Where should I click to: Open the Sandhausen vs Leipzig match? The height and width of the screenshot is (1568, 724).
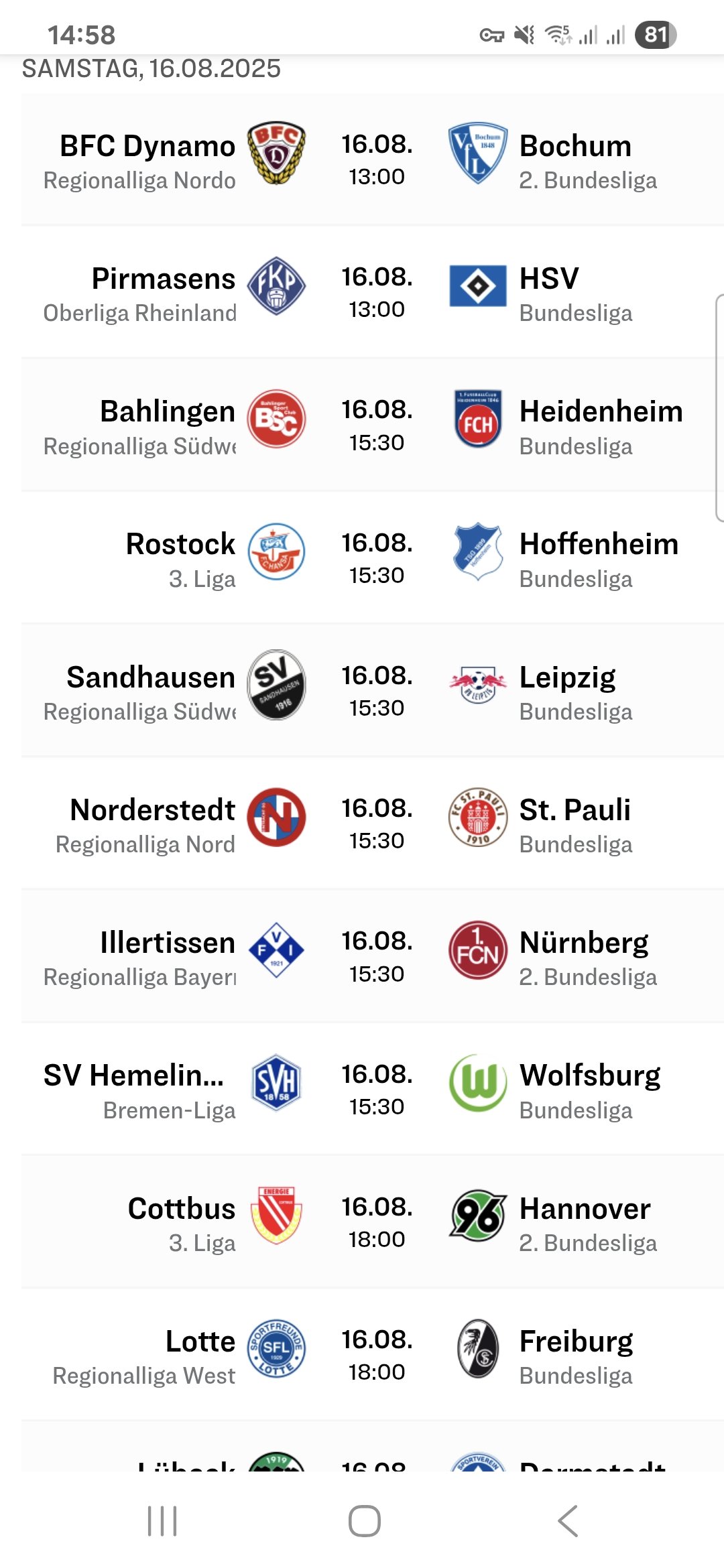373,690
